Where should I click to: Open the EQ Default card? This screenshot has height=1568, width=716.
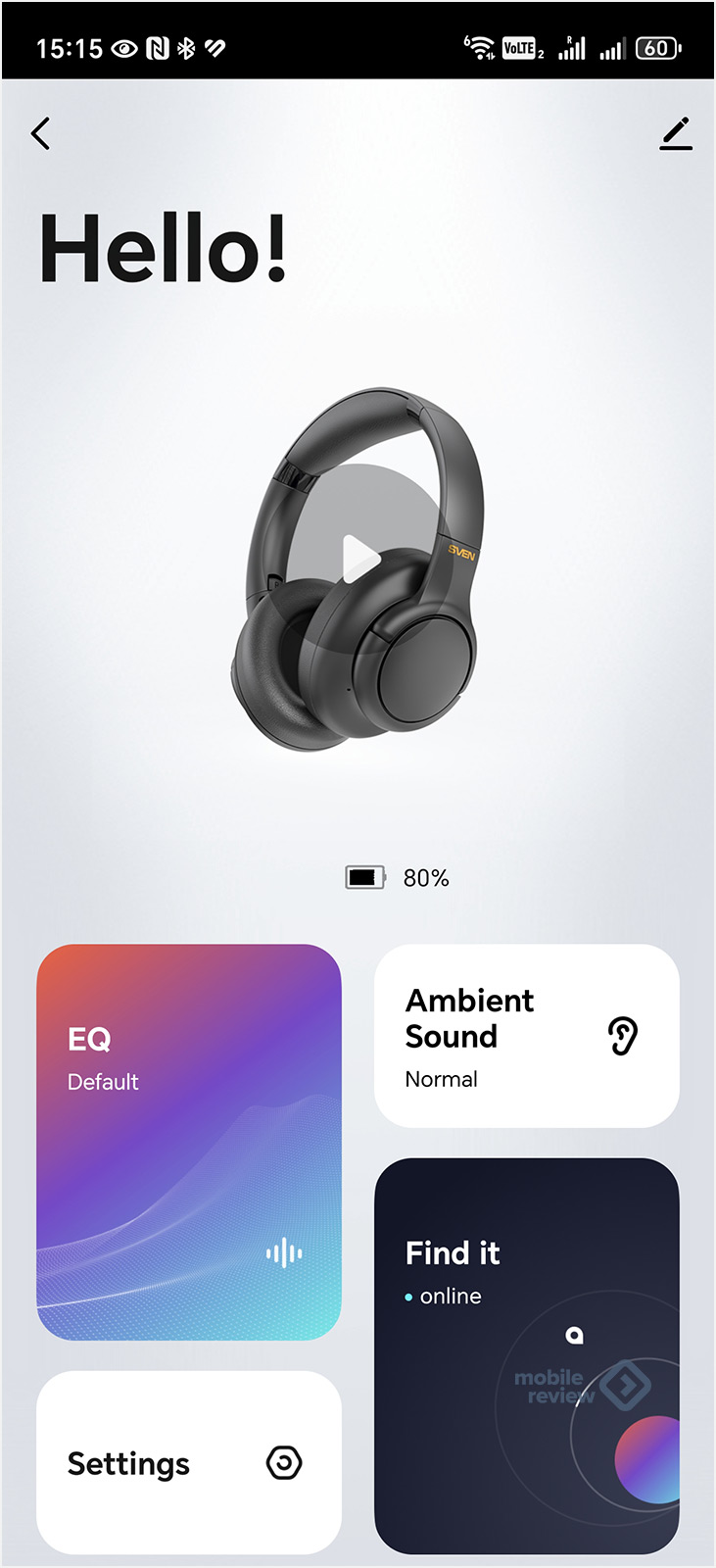click(189, 1142)
